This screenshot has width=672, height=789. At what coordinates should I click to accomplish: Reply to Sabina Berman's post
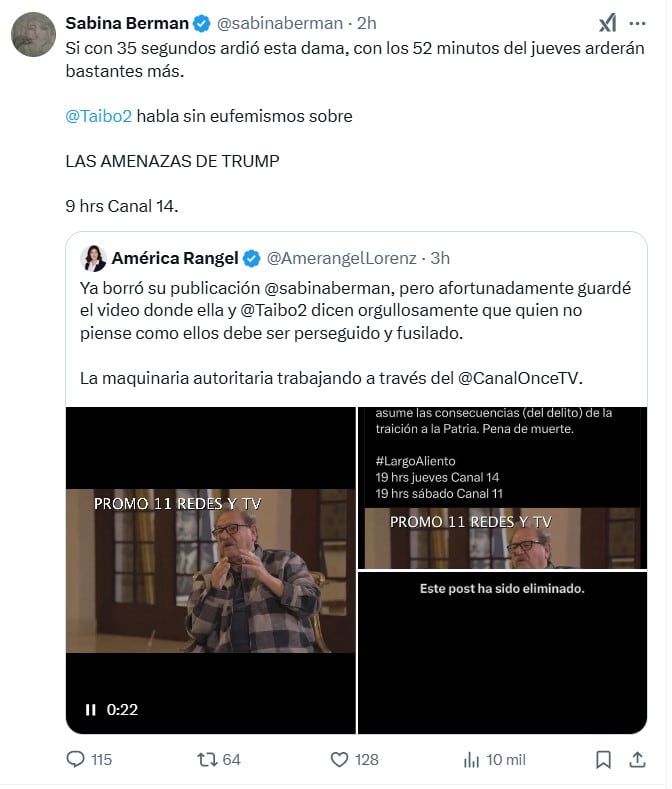coord(76,760)
